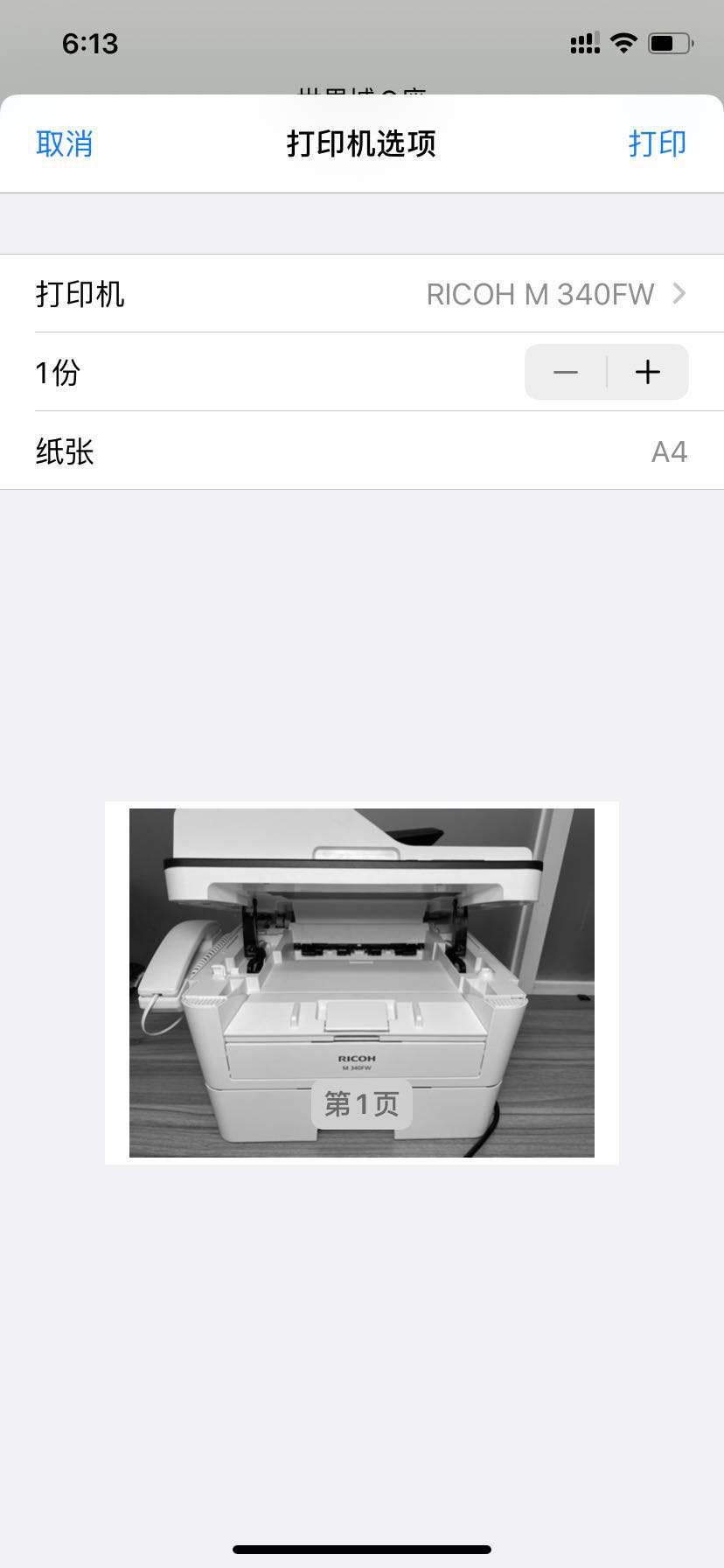This screenshot has height=1568, width=724.
Task: Select the page 1 print preview
Action: 361,983
